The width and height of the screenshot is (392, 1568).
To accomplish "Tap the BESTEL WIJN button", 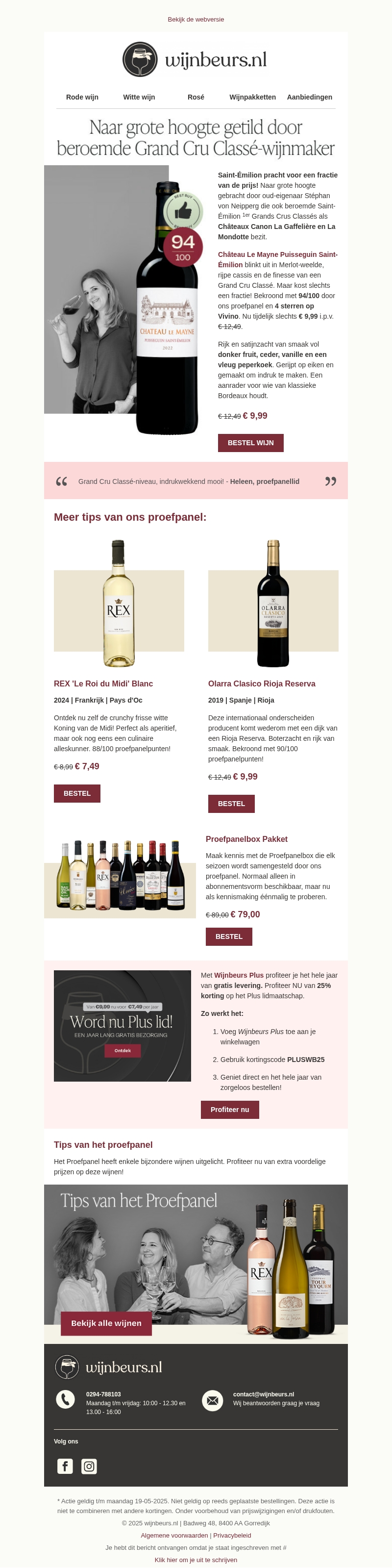I will (x=250, y=443).
